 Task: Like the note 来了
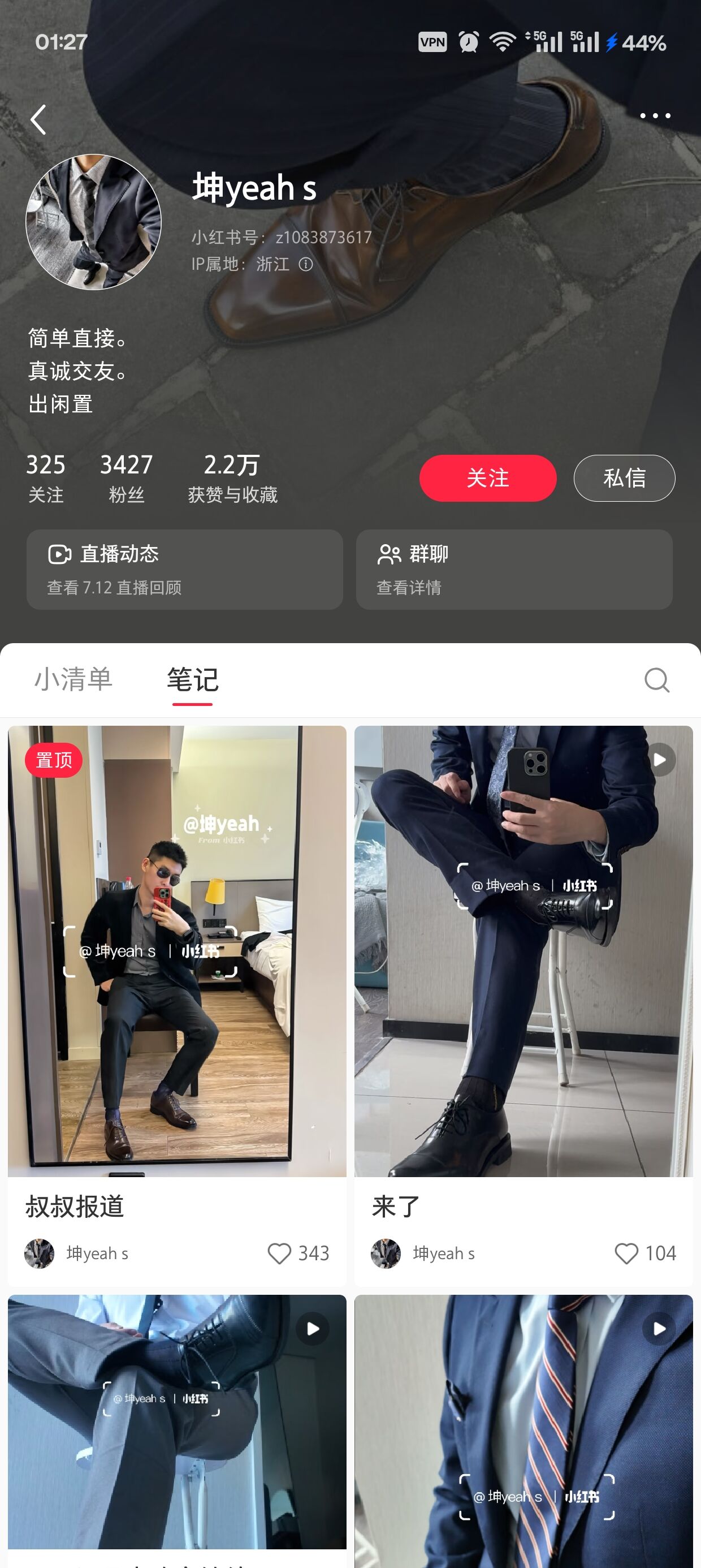point(626,1253)
